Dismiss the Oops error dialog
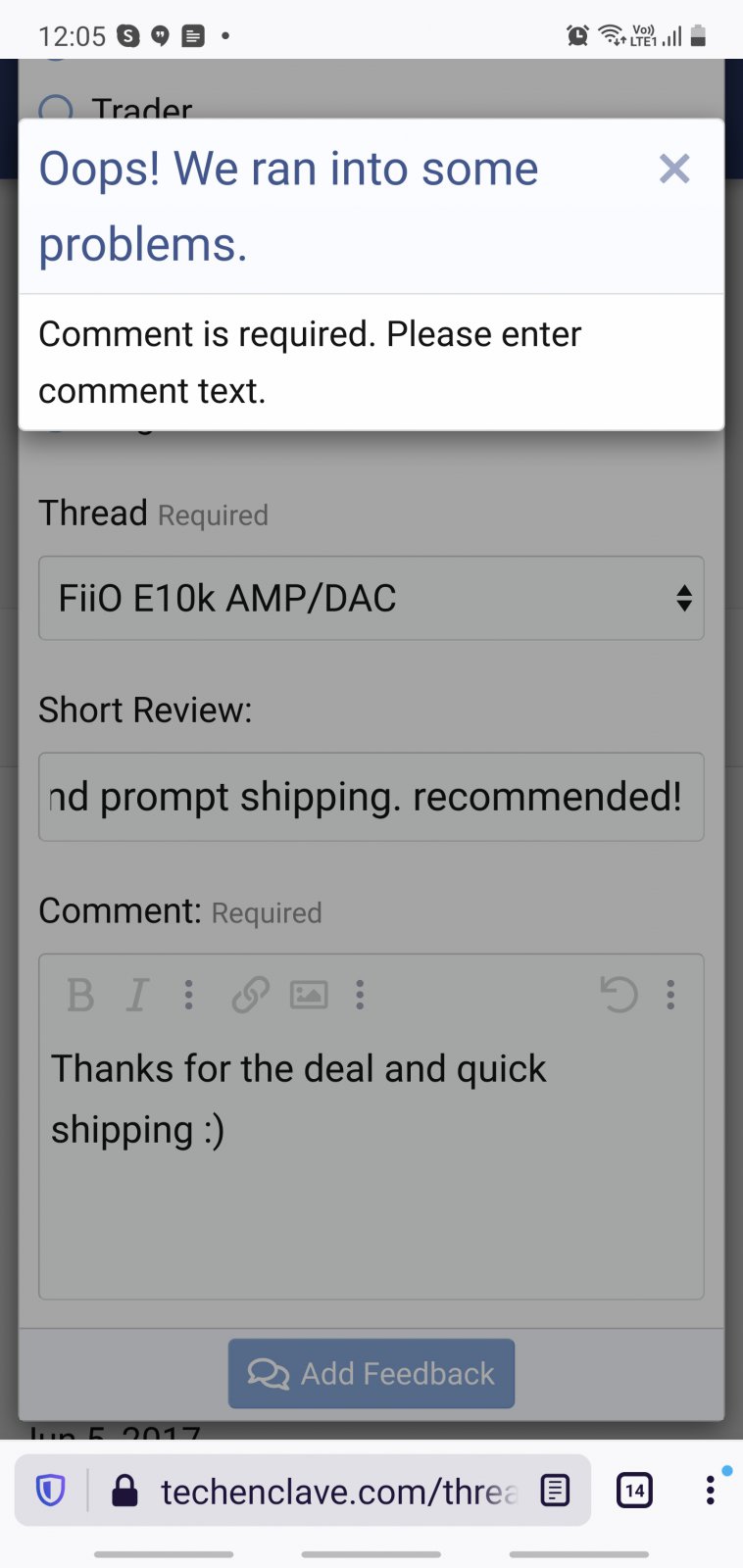 [x=674, y=169]
